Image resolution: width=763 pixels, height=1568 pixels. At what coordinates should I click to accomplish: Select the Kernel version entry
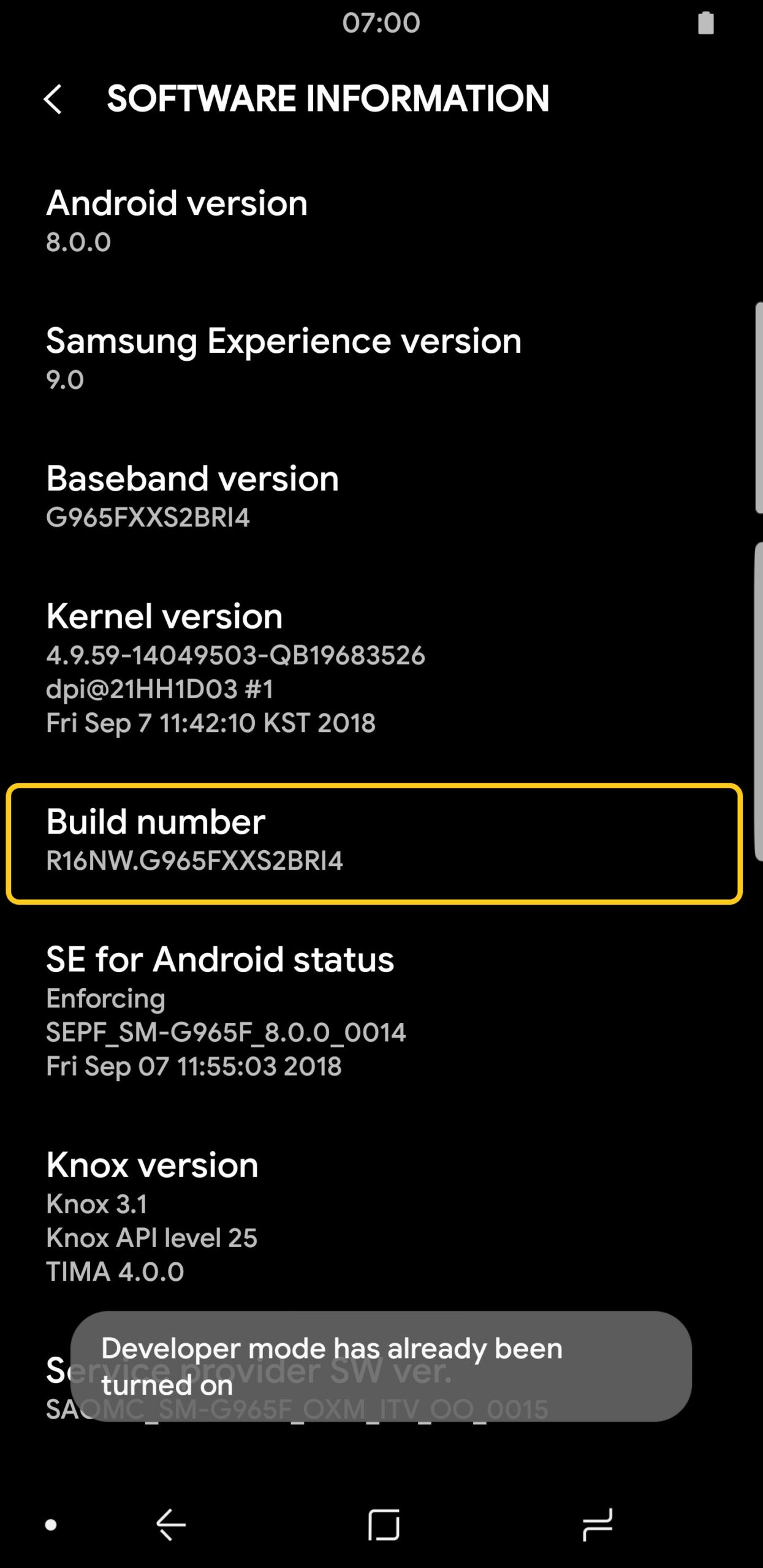coord(374,668)
